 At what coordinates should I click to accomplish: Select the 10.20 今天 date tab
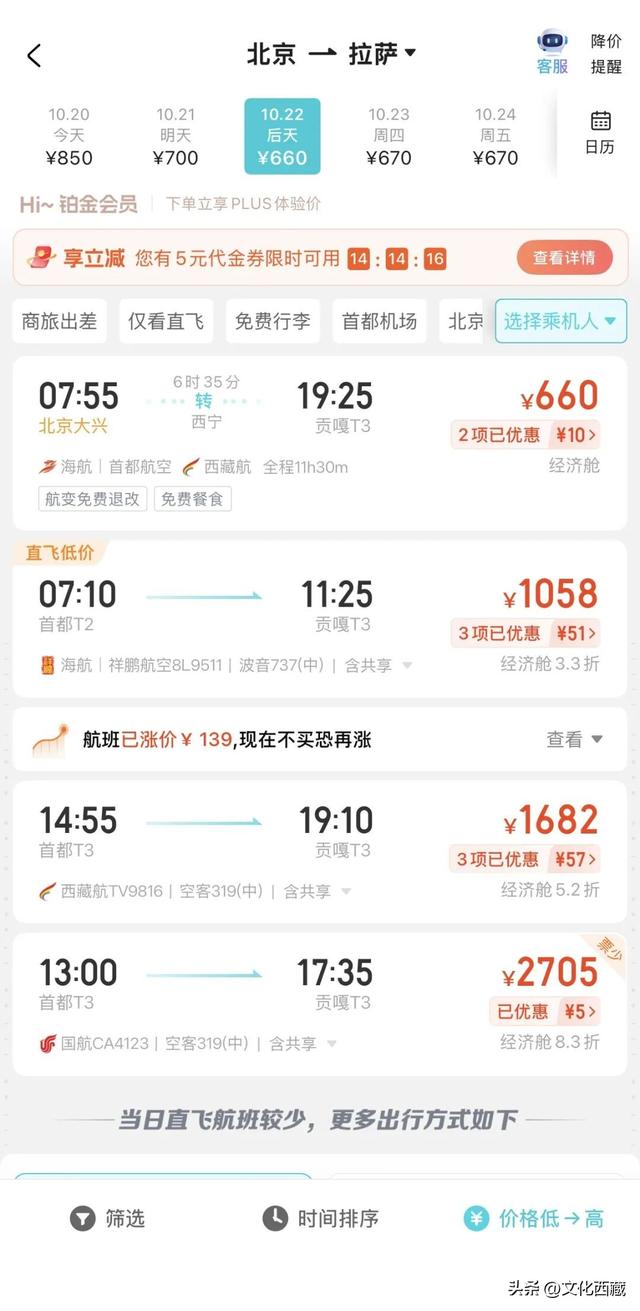coord(69,137)
